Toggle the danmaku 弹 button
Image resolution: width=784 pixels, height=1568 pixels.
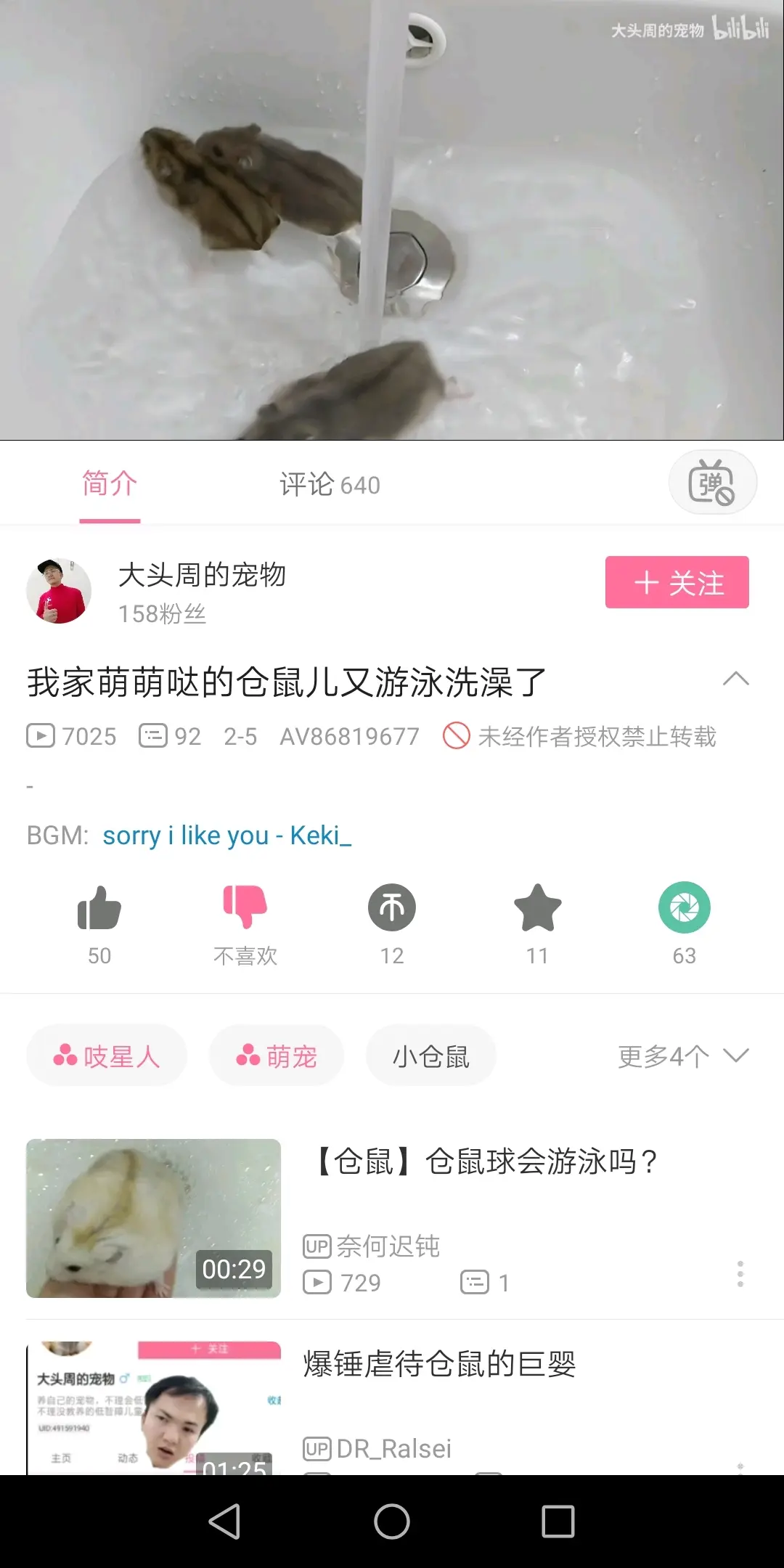point(712,483)
